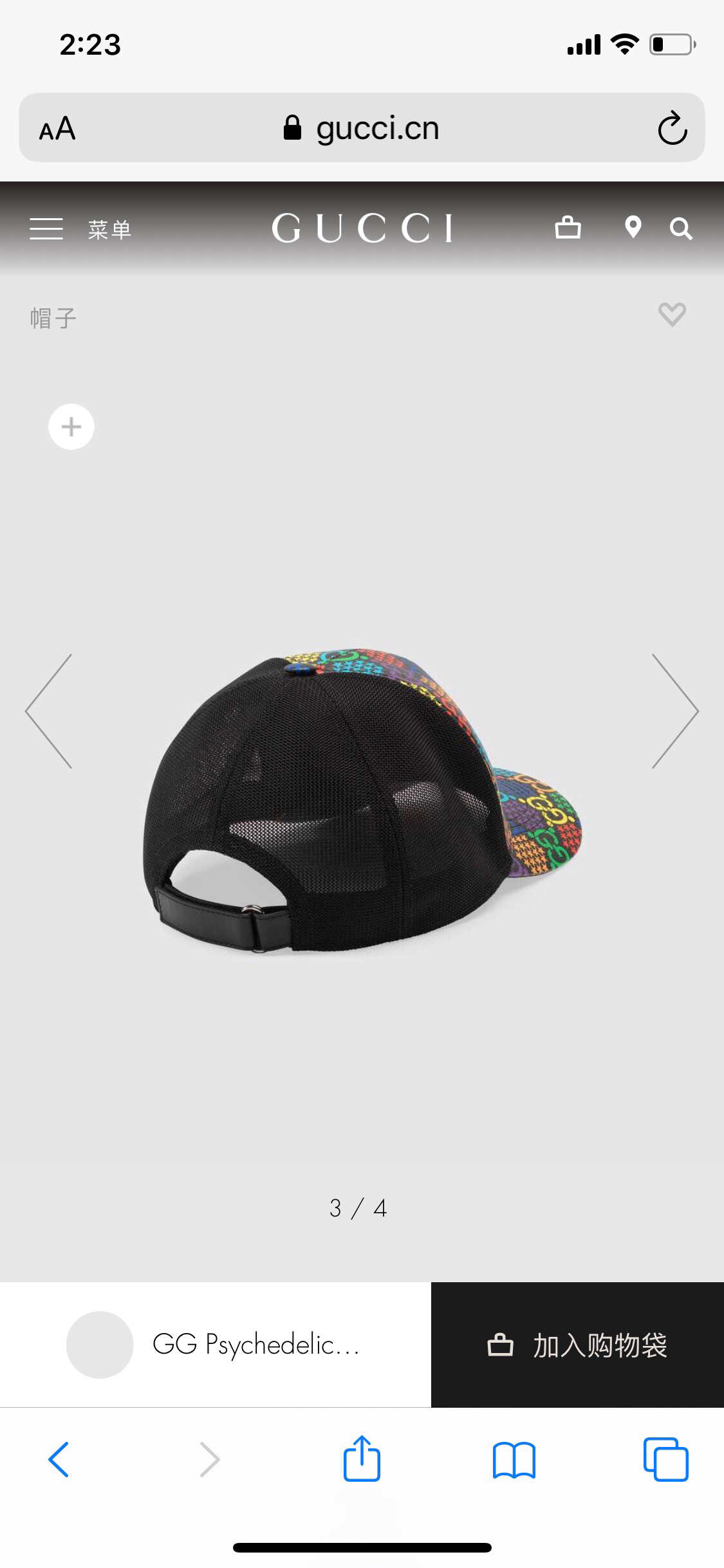Reload the page in Safari

[673, 129]
